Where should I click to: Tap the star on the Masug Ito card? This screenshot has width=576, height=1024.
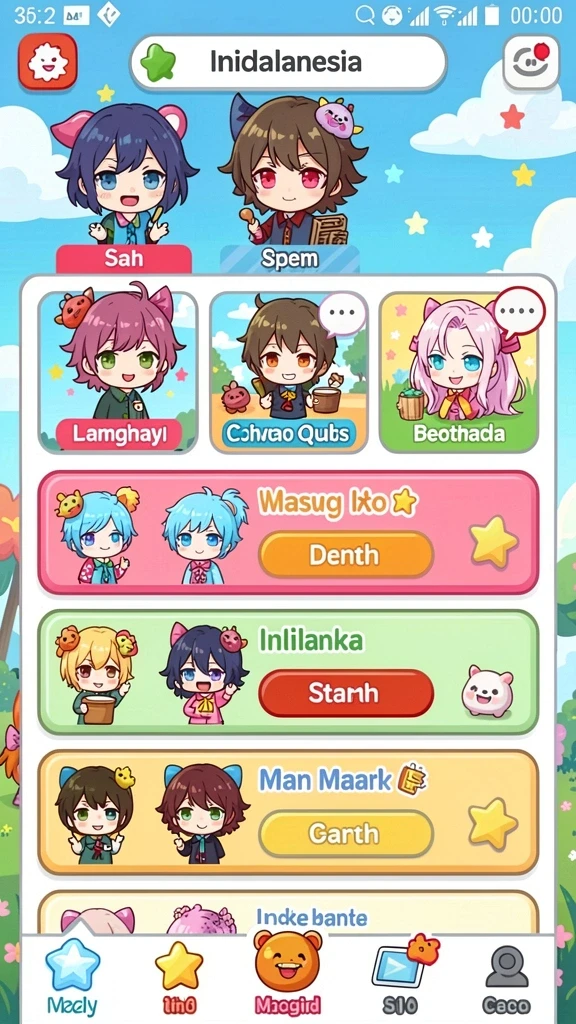[x=494, y=541]
